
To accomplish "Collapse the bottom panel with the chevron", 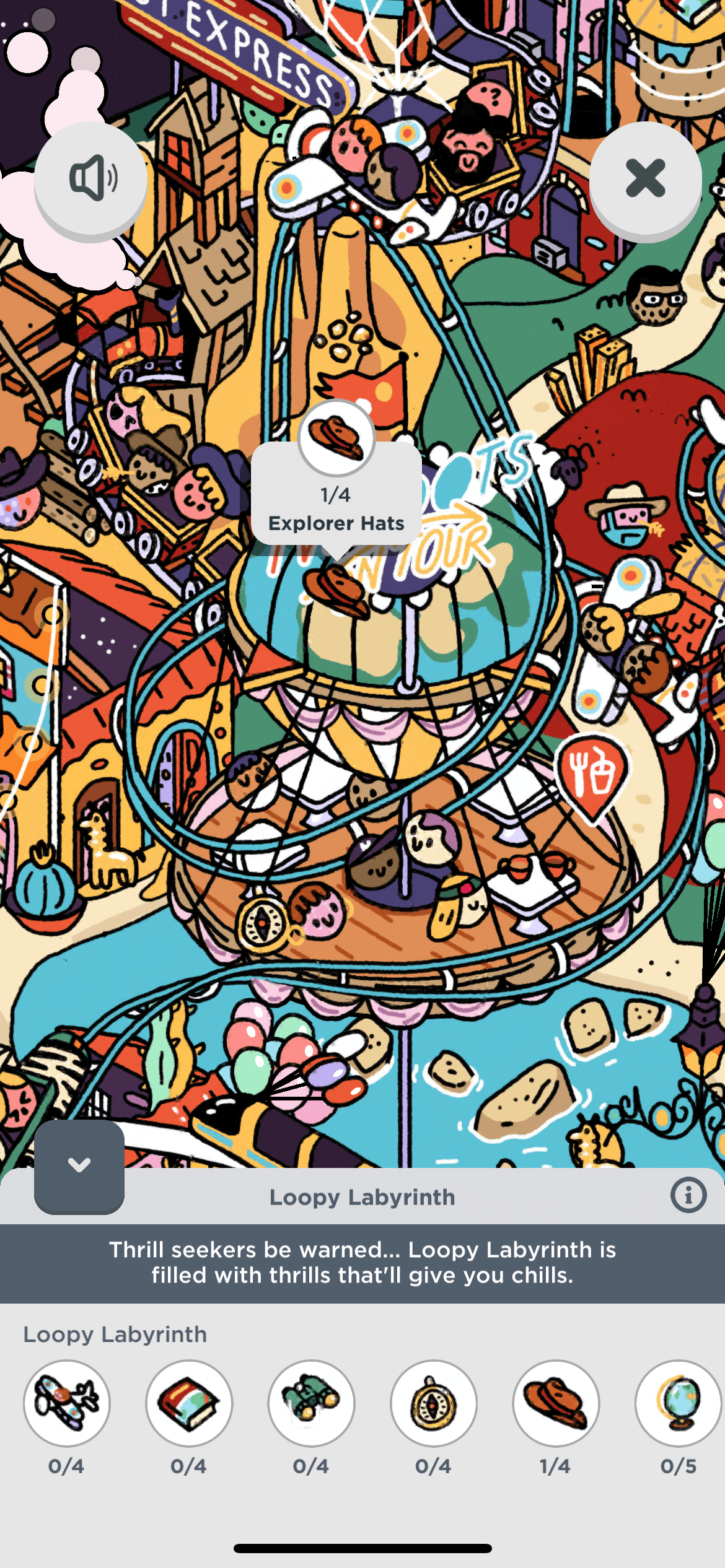I will pyautogui.click(x=79, y=1165).
